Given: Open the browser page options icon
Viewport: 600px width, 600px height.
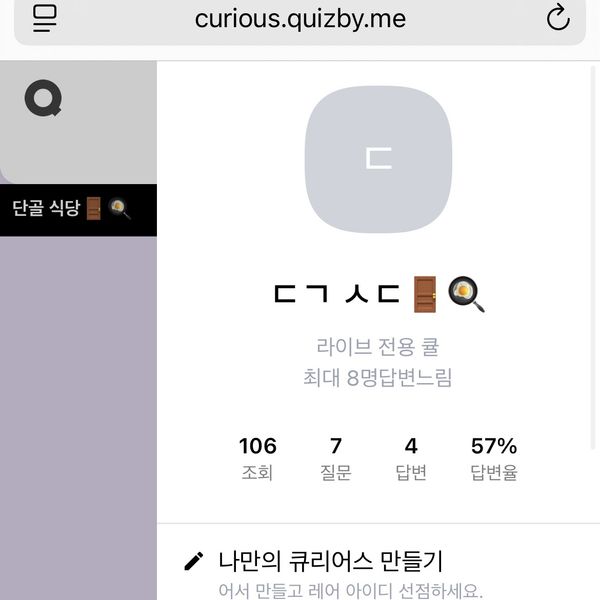Looking at the screenshot, I should [46, 17].
